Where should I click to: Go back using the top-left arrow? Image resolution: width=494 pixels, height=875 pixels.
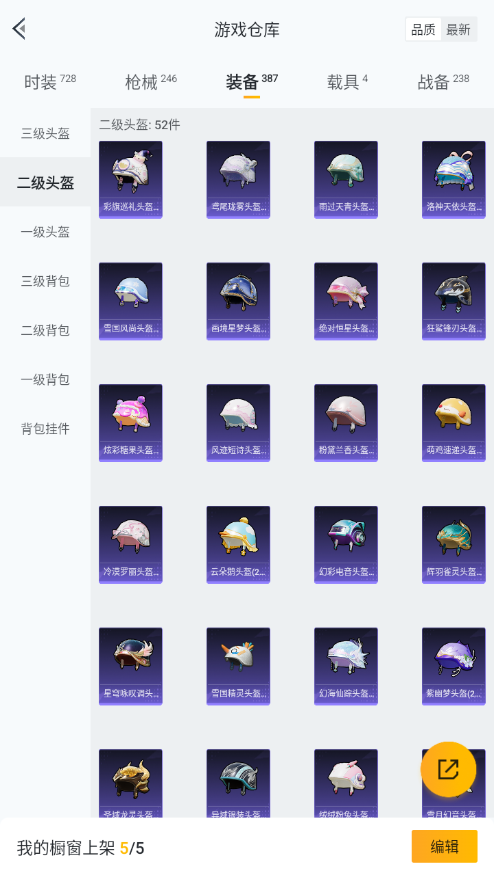click(x=20, y=29)
